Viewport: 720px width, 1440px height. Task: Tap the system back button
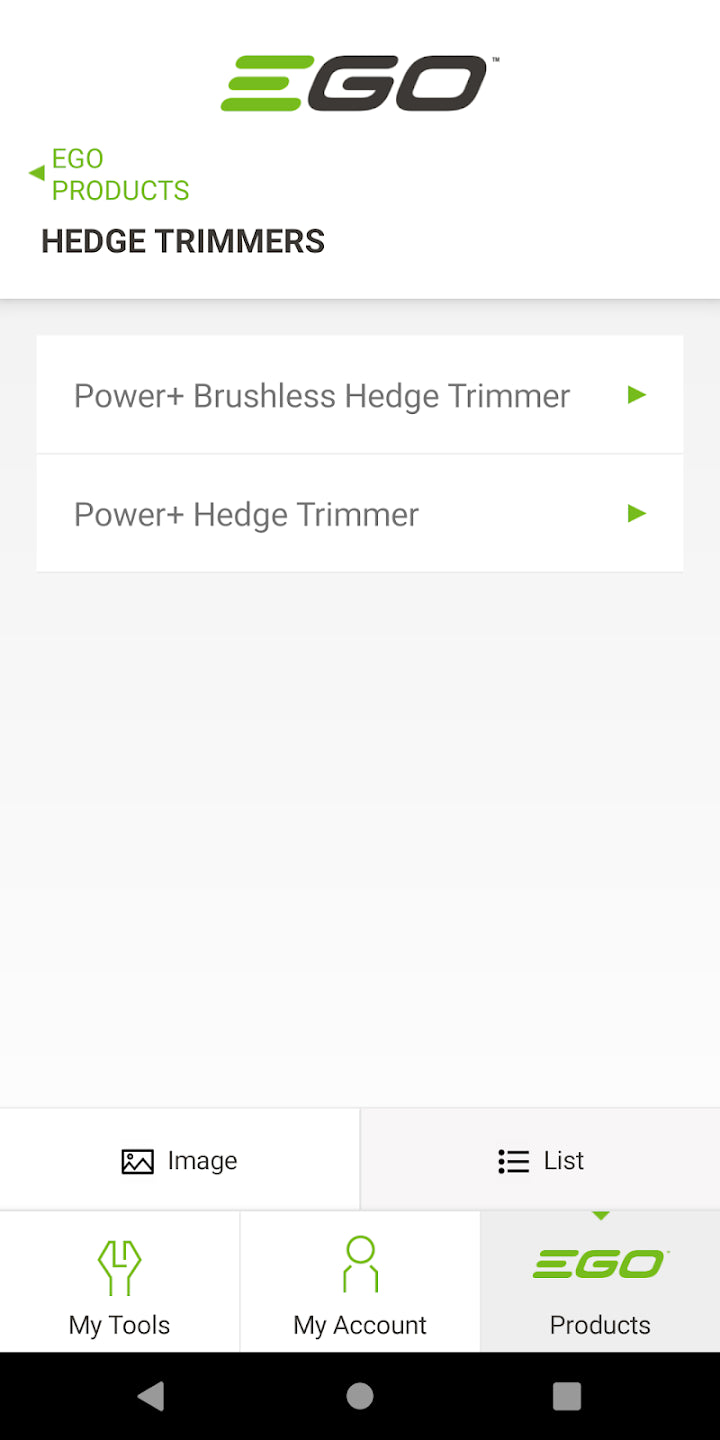(x=151, y=1396)
